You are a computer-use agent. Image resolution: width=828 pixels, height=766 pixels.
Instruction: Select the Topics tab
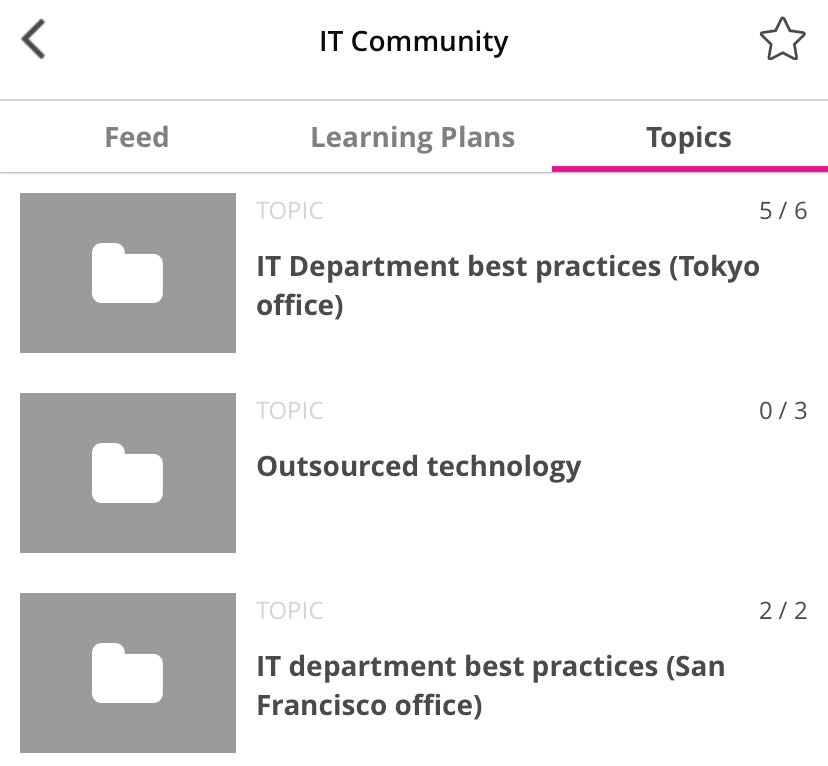[689, 137]
